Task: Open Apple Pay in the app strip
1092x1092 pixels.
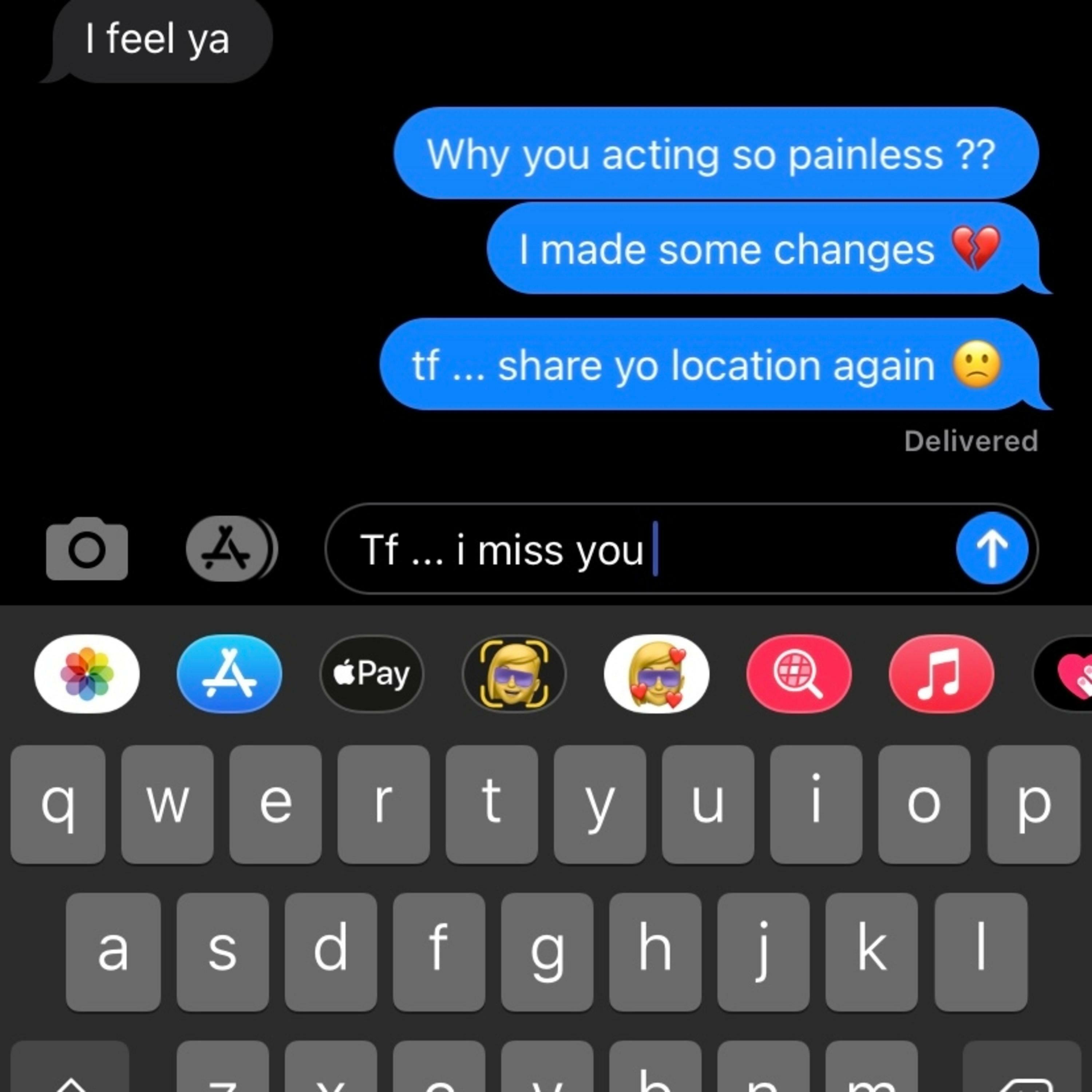Action: [x=371, y=673]
